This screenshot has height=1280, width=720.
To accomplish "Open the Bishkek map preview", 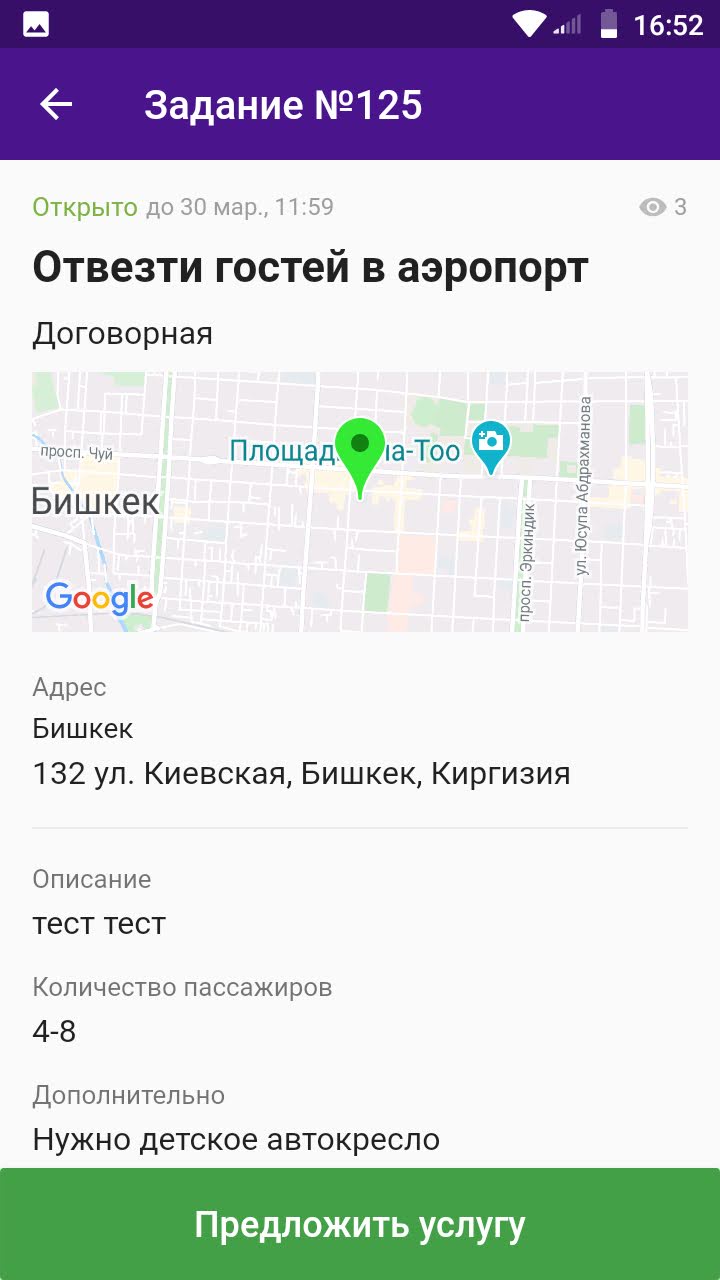I will [x=360, y=502].
